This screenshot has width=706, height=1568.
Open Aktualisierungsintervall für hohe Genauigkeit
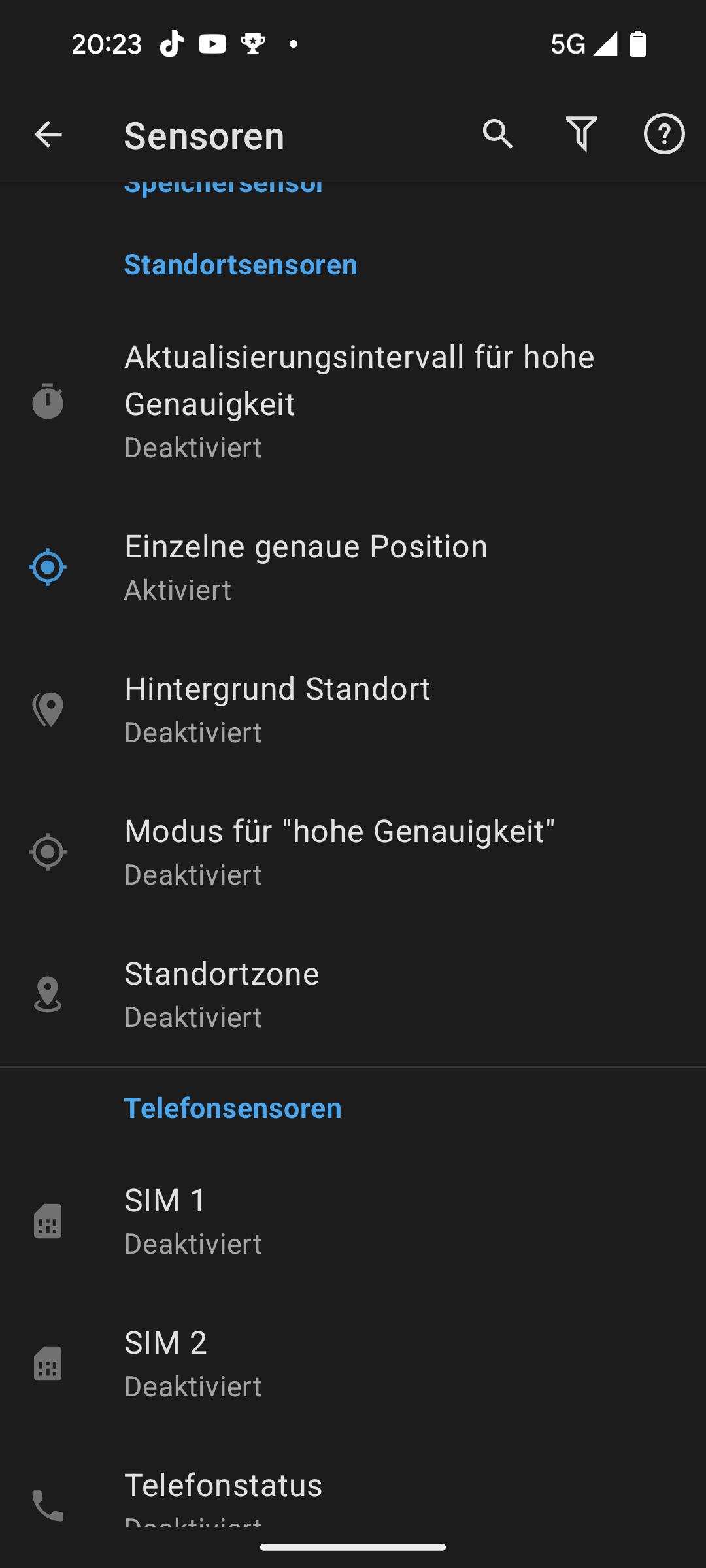click(x=353, y=401)
